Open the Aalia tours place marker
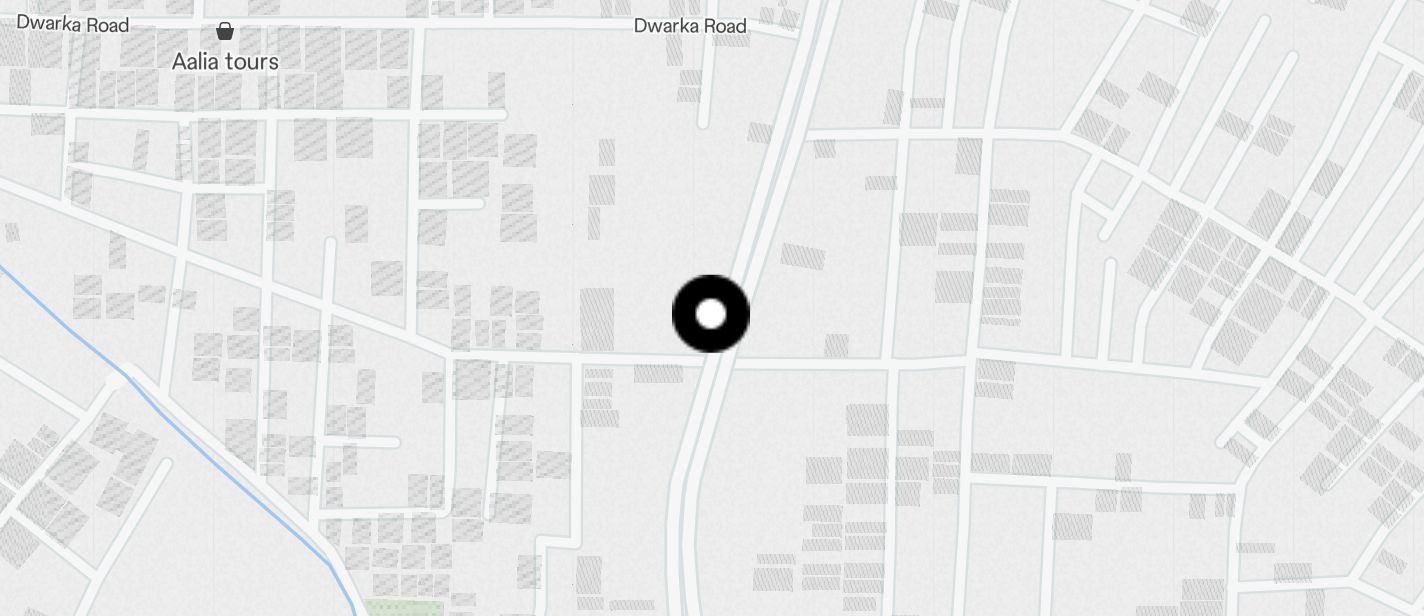This screenshot has width=1424, height=616. pos(225,32)
